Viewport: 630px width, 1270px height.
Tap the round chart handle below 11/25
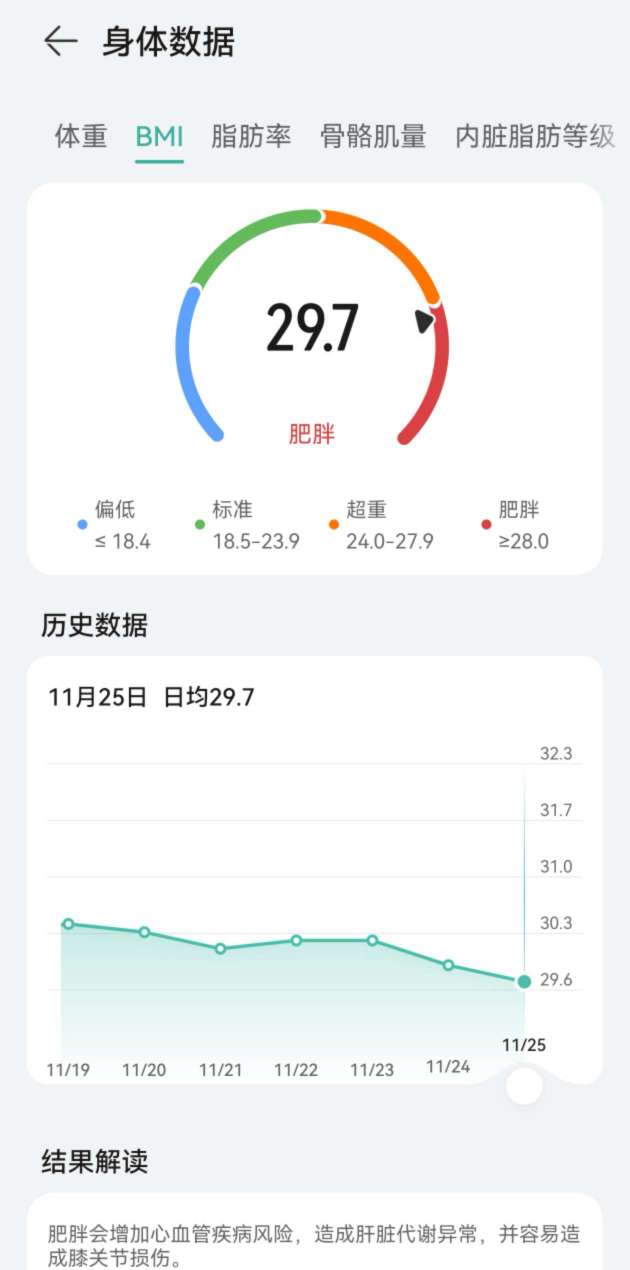point(524,1085)
